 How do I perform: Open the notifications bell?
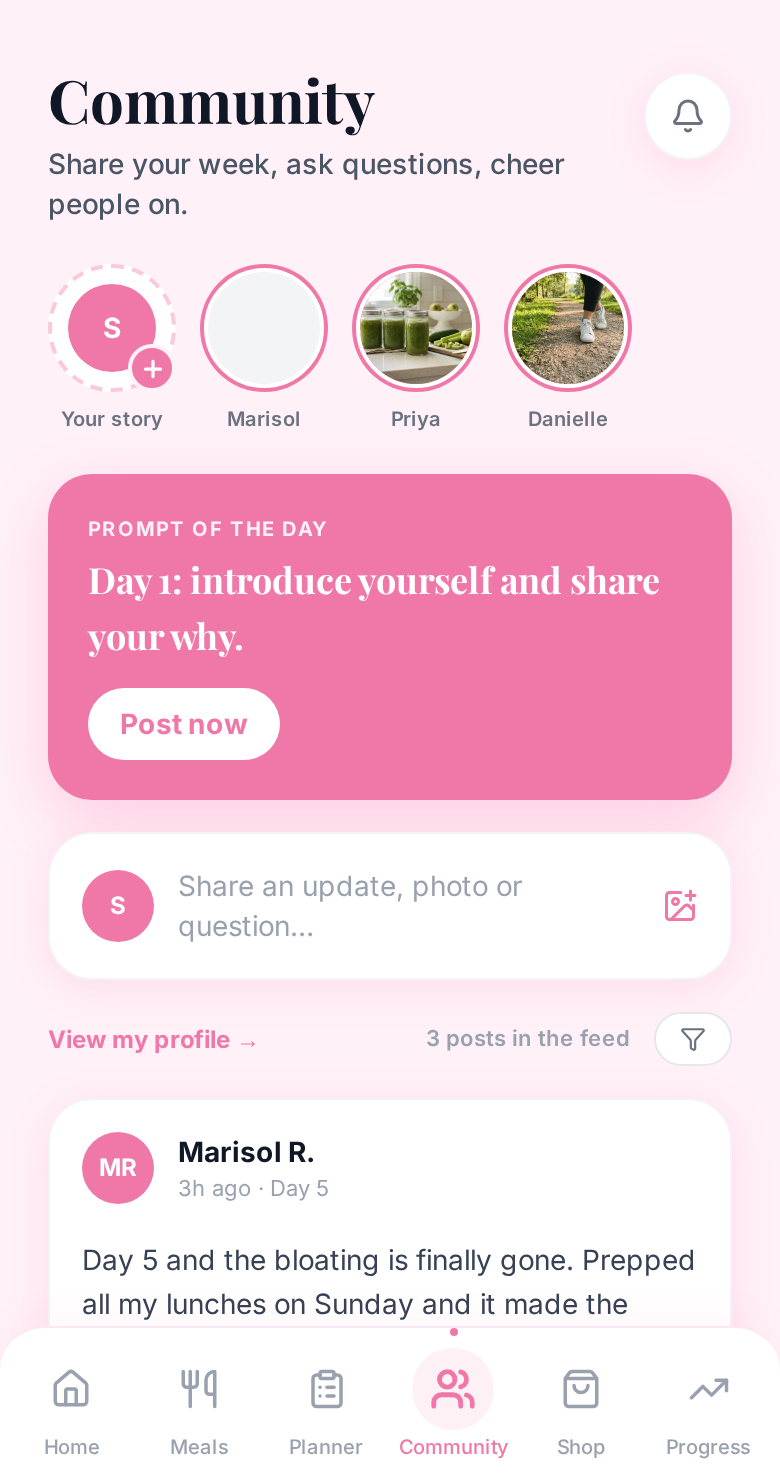[688, 116]
